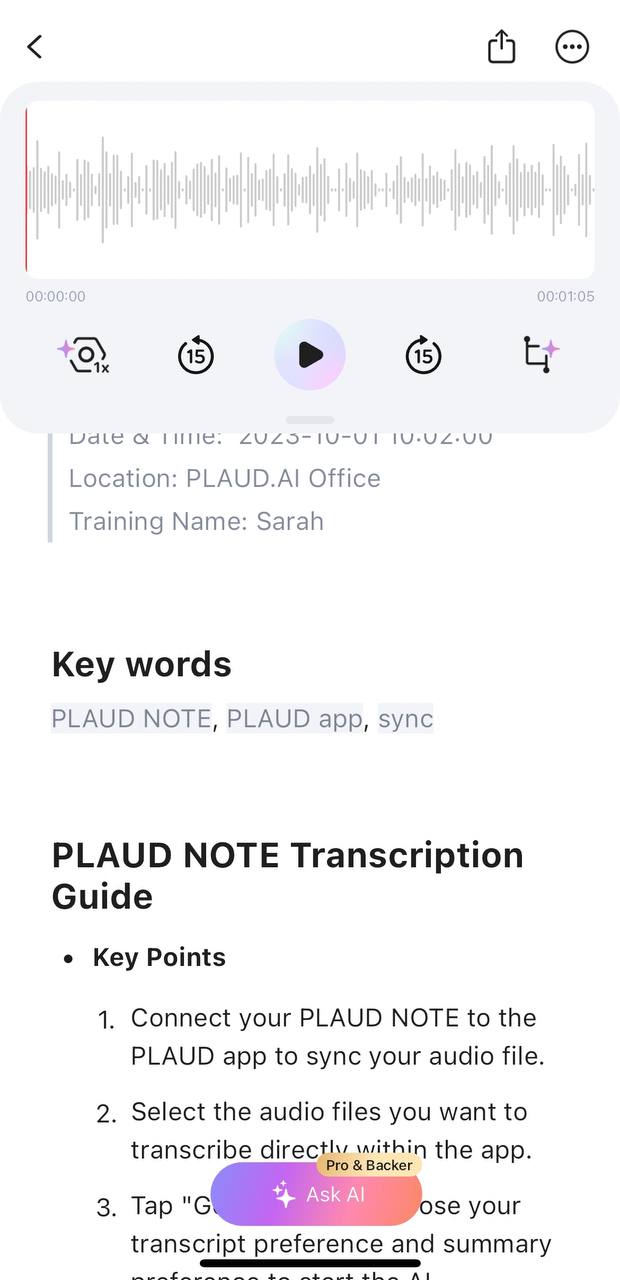Change the 1x playback speed
This screenshot has width=620, height=1280.
(x=83, y=355)
